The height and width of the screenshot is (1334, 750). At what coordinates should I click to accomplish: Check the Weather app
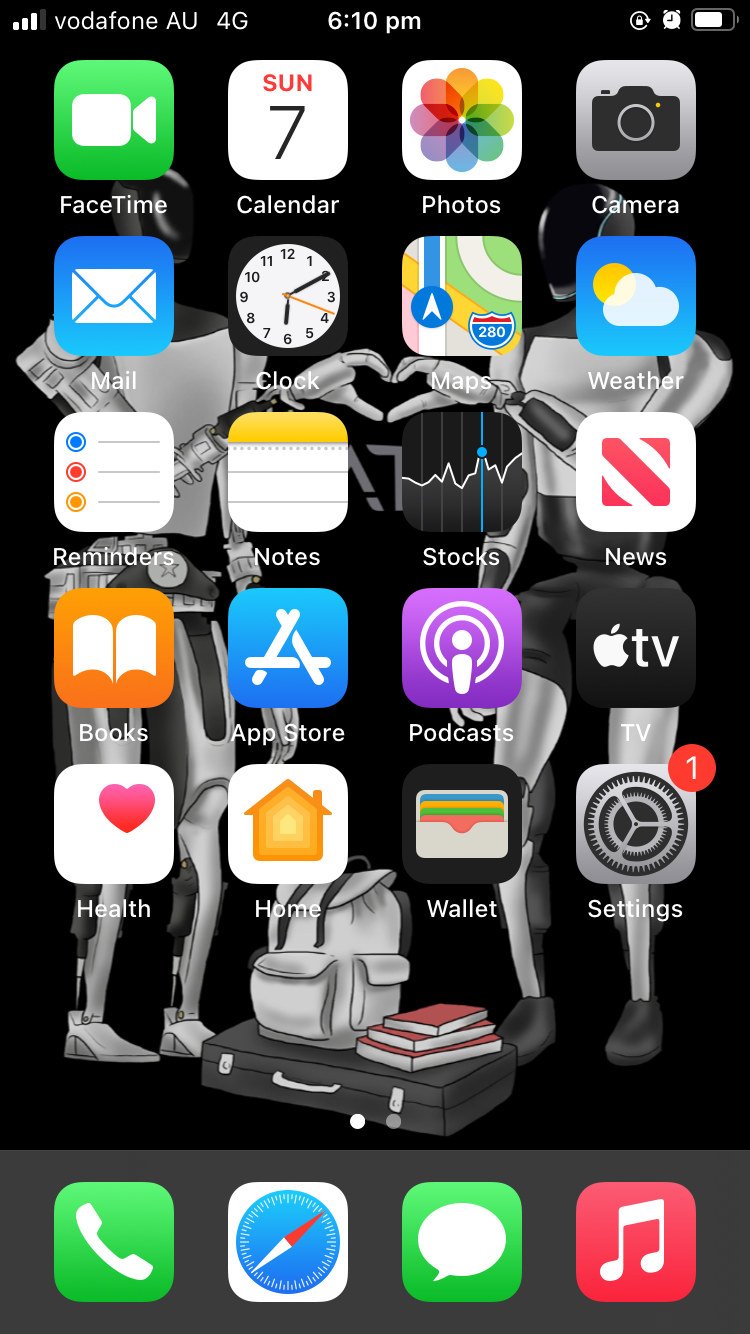636,296
